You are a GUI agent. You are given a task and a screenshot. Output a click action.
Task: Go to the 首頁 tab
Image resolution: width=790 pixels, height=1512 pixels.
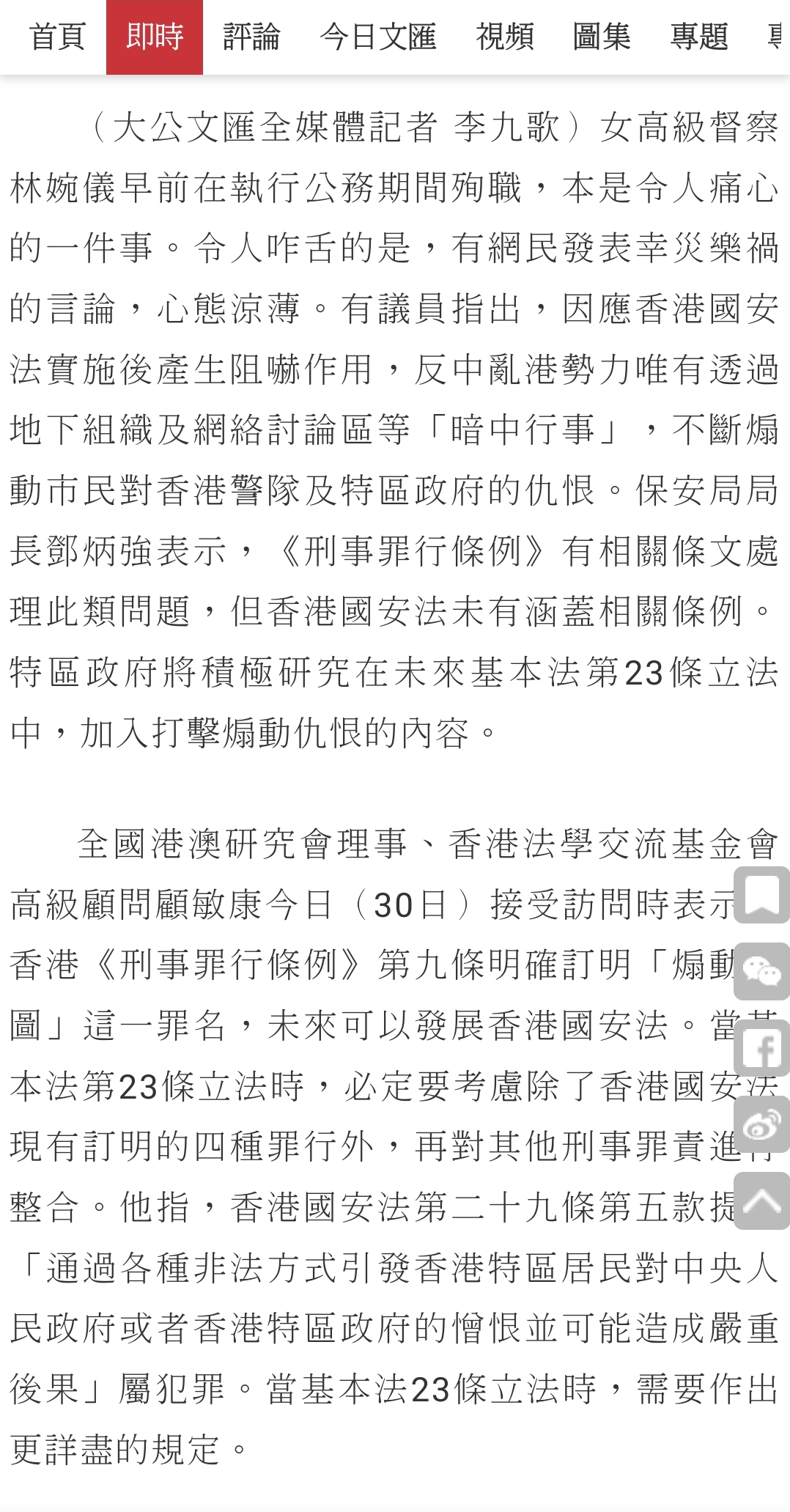pyautogui.click(x=57, y=37)
